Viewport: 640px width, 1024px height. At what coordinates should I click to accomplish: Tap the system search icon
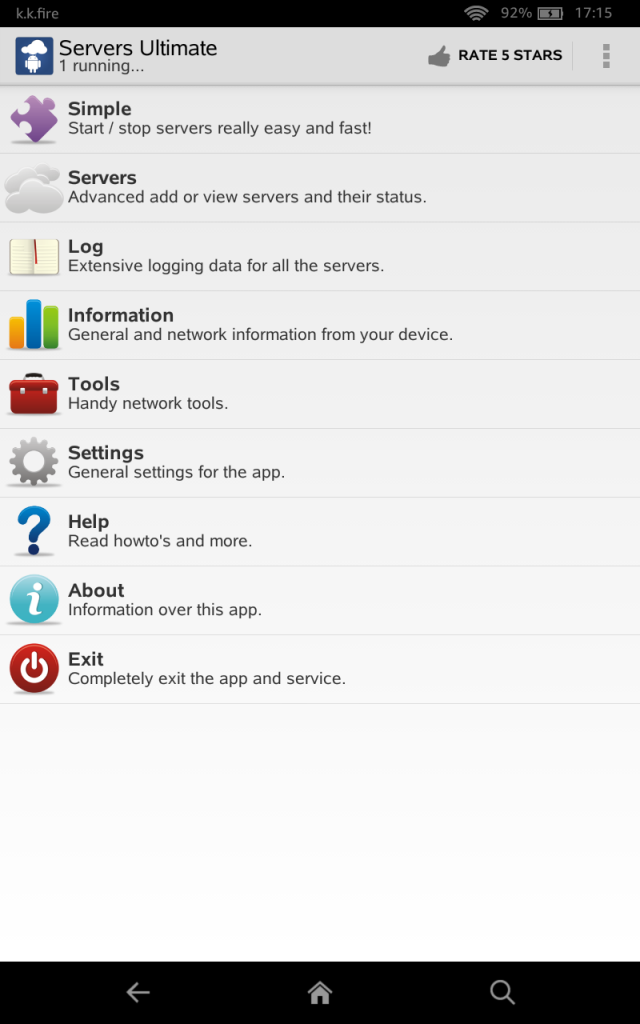[x=502, y=993]
